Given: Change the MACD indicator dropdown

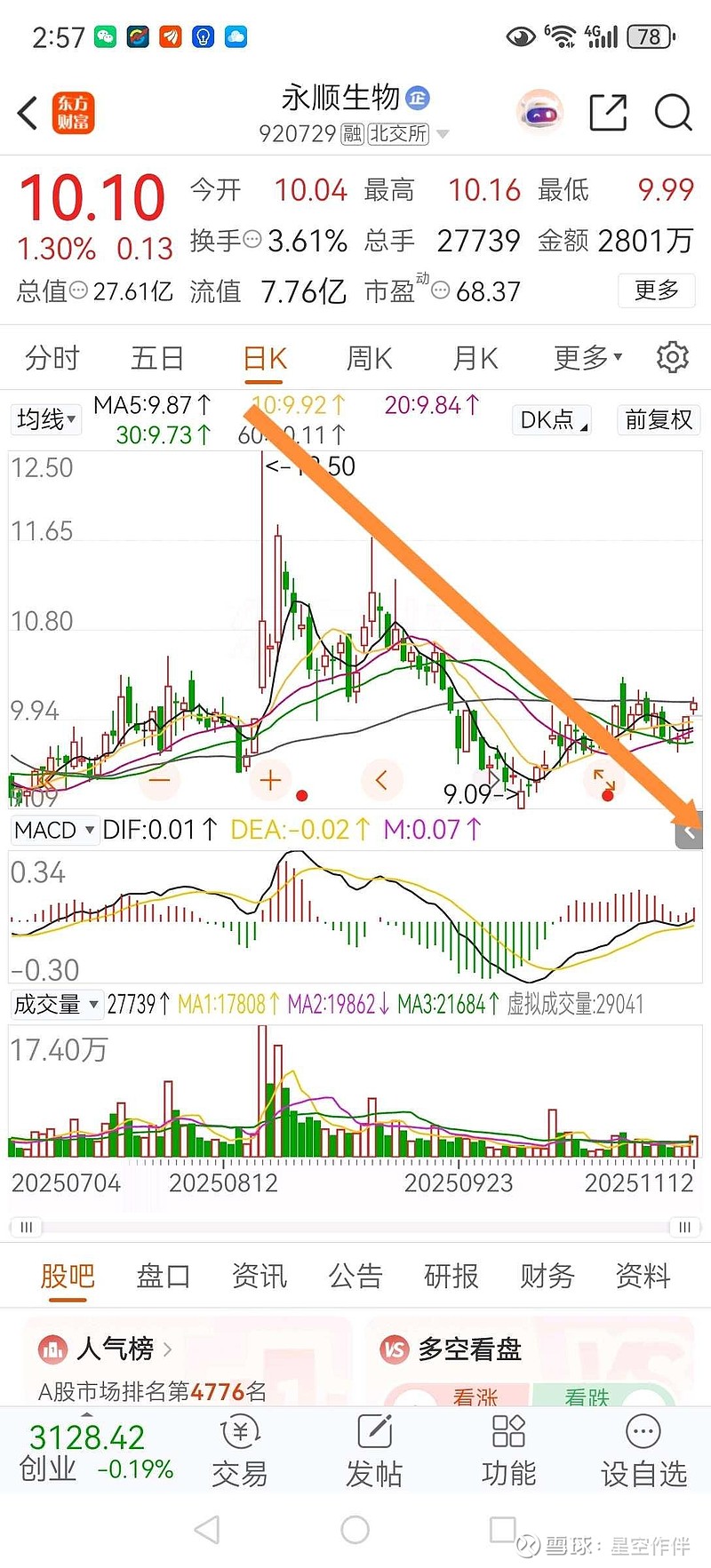Looking at the screenshot, I should click(54, 830).
